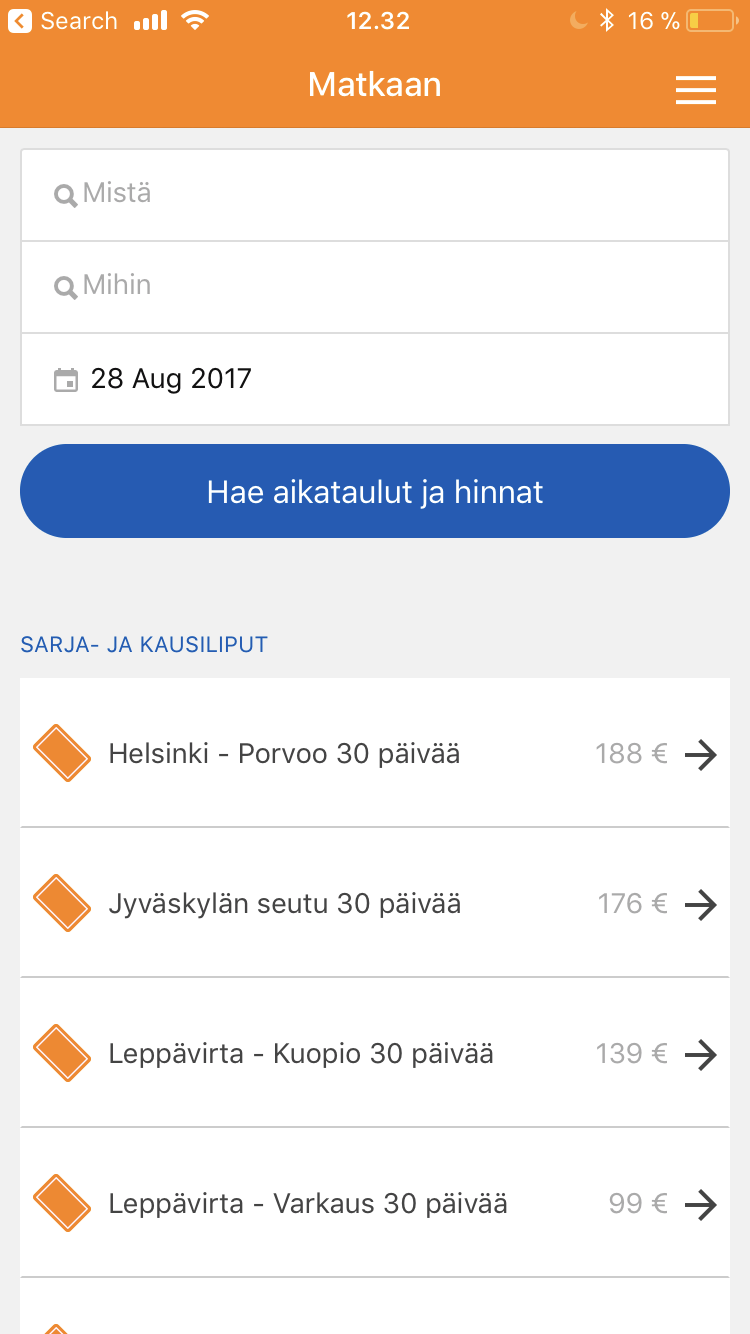Choose Leppävirta - Varkaus 30 päivää ticket
Screen dimensions: 750x1334
(375, 1203)
